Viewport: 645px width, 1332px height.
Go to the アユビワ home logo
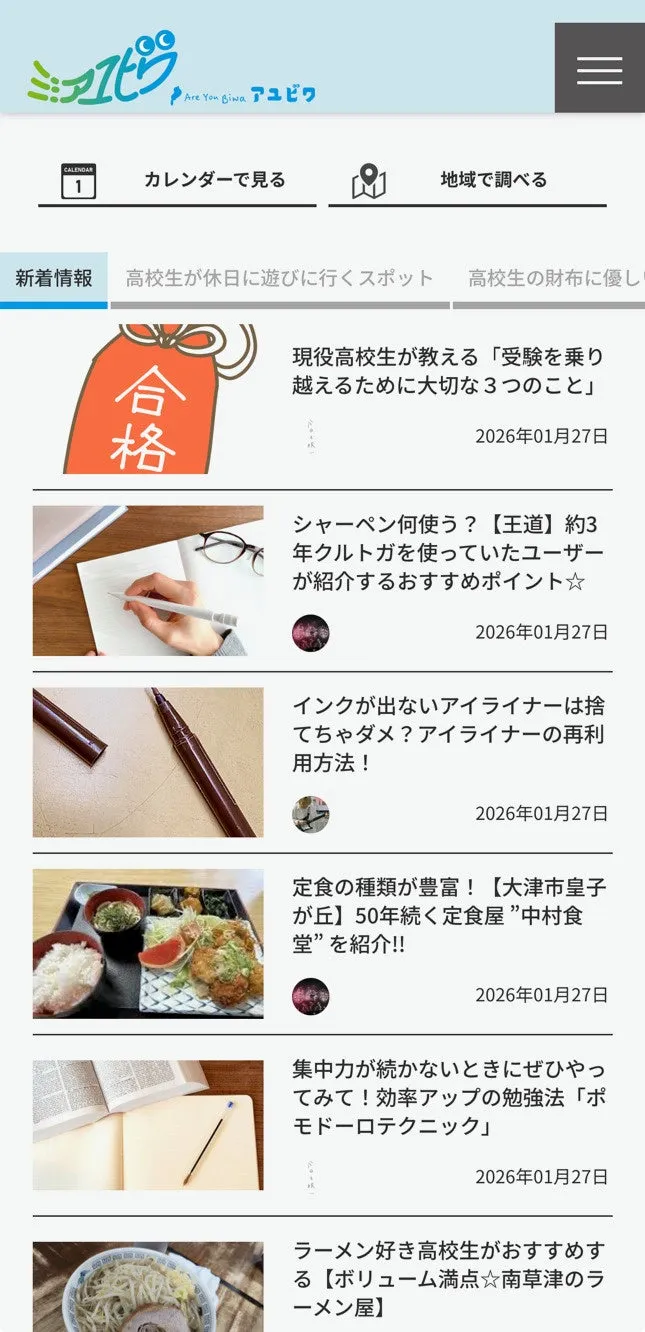coord(171,71)
